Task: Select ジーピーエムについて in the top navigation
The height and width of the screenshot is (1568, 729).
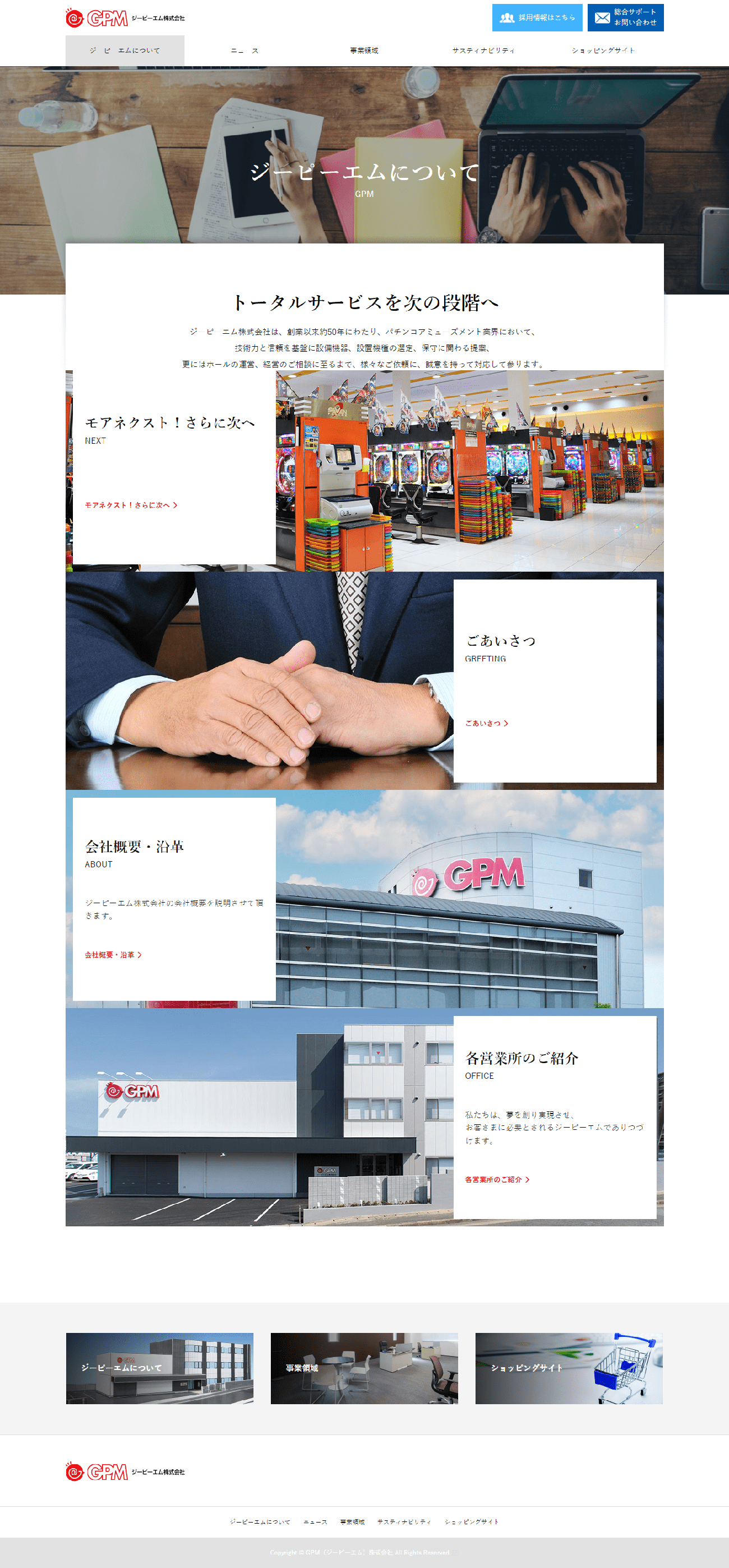Action: coord(124,50)
